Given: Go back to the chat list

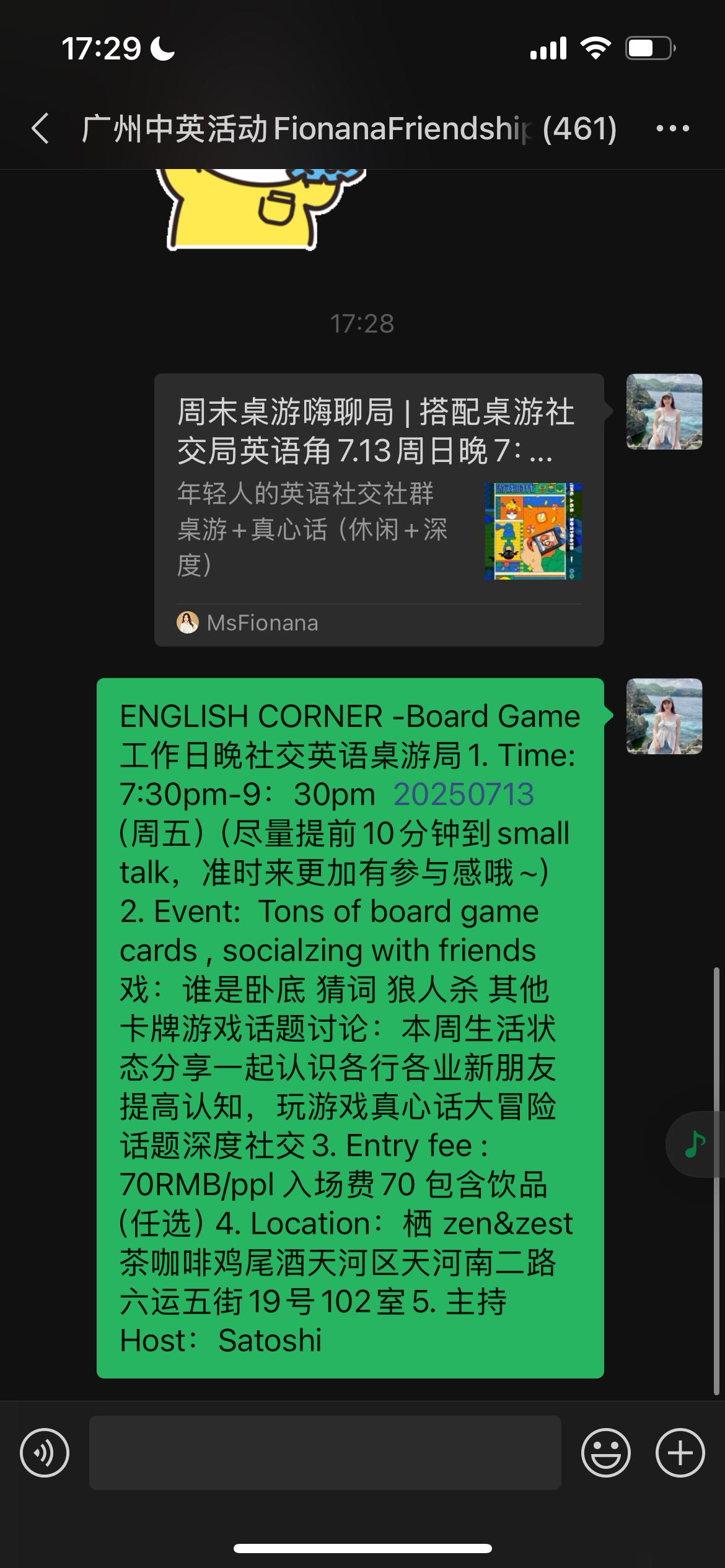Looking at the screenshot, I should coord(41,129).
